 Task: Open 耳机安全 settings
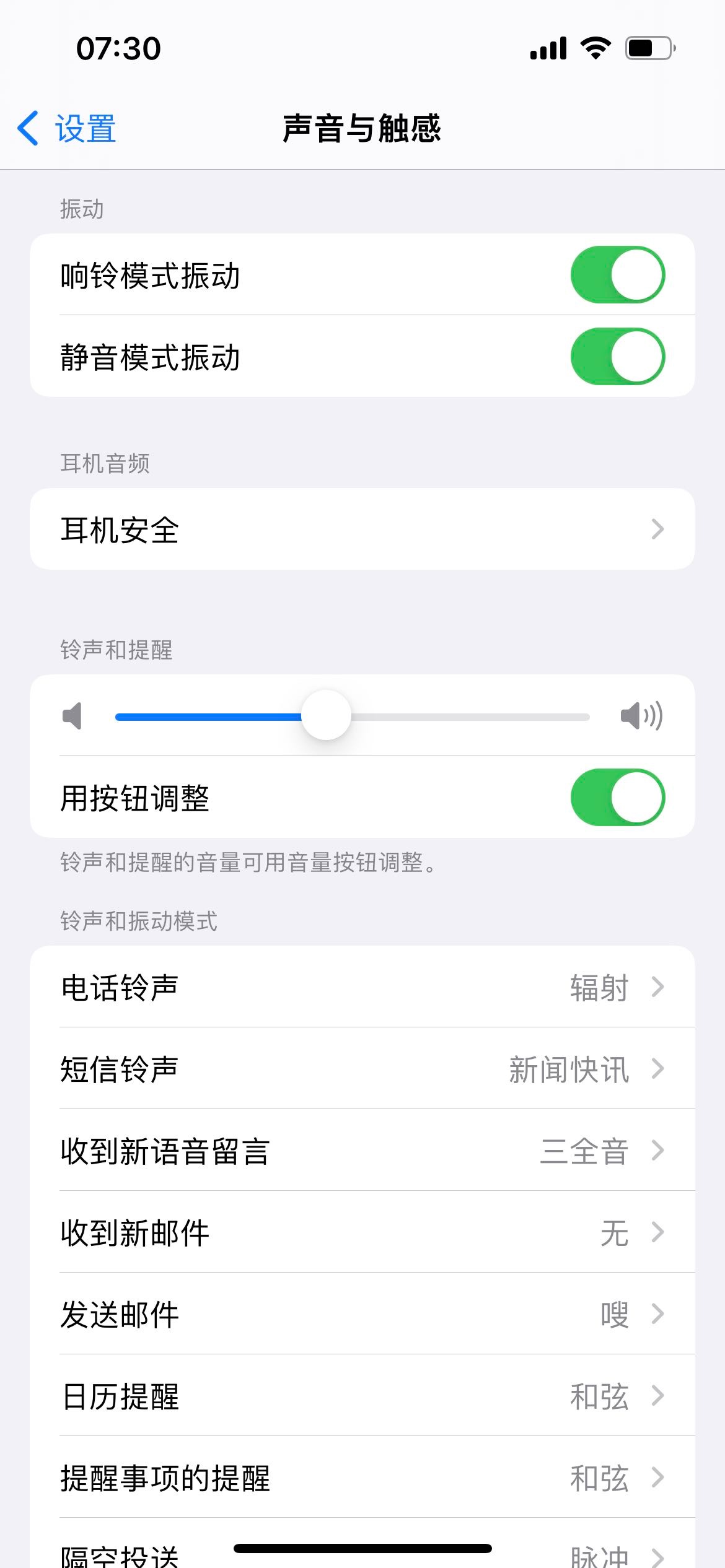pyautogui.click(x=362, y=529)
